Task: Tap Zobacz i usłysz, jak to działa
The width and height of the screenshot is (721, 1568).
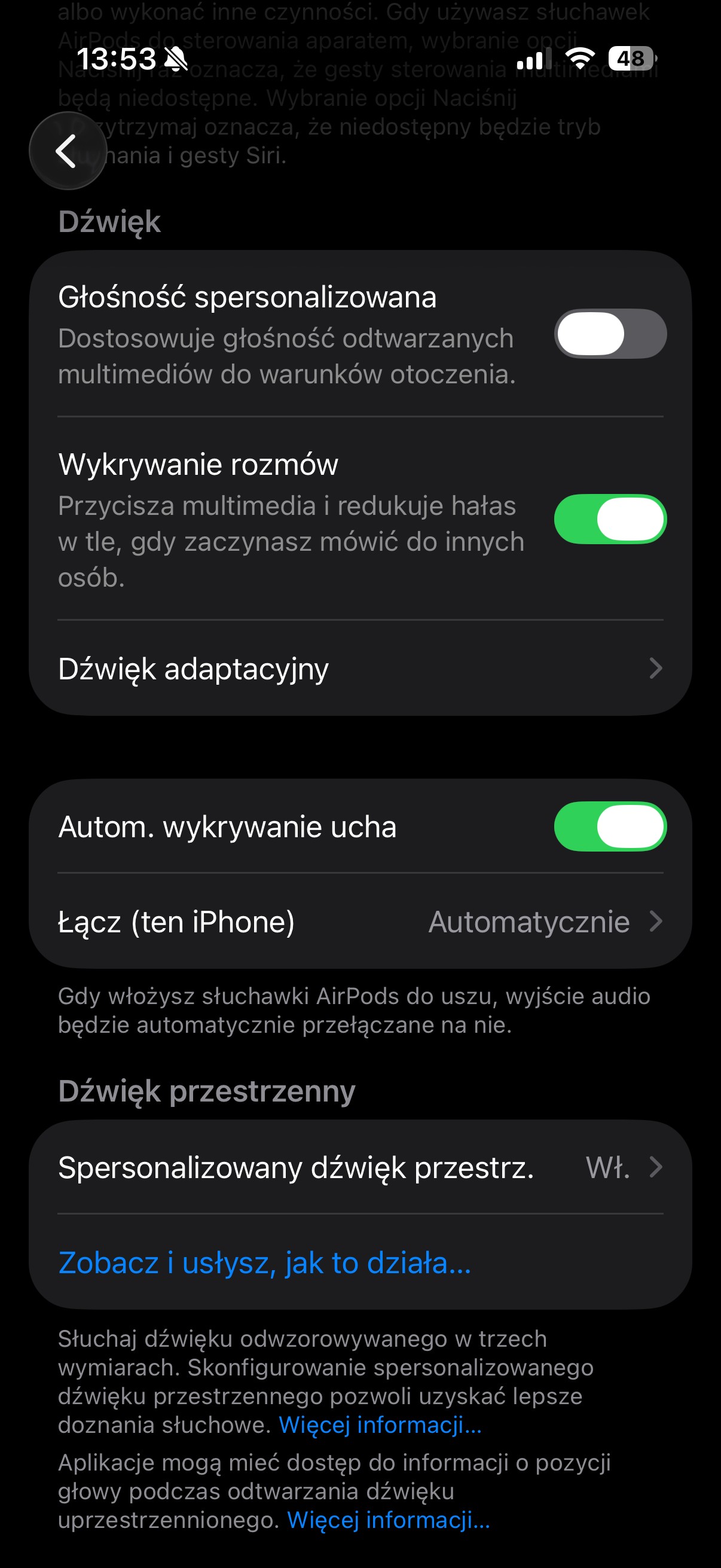Action: pyautogui.click(x=265, y=1262)
